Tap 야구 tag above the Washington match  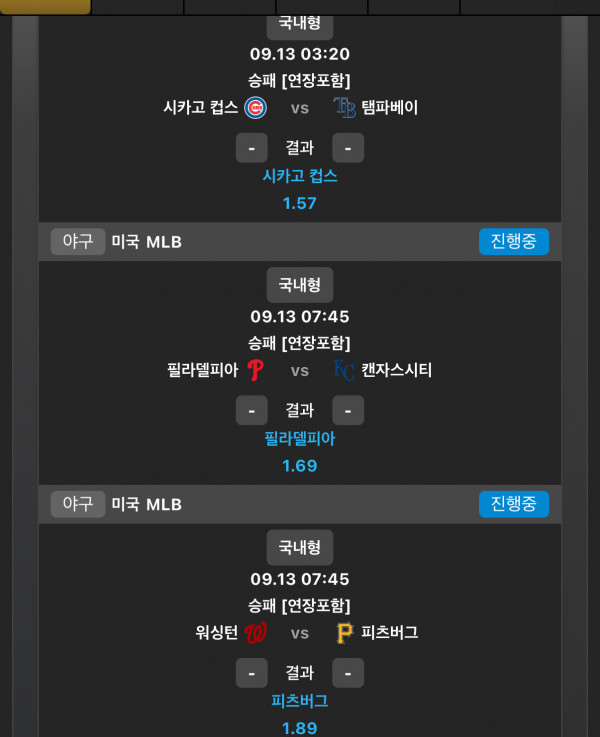78,504
